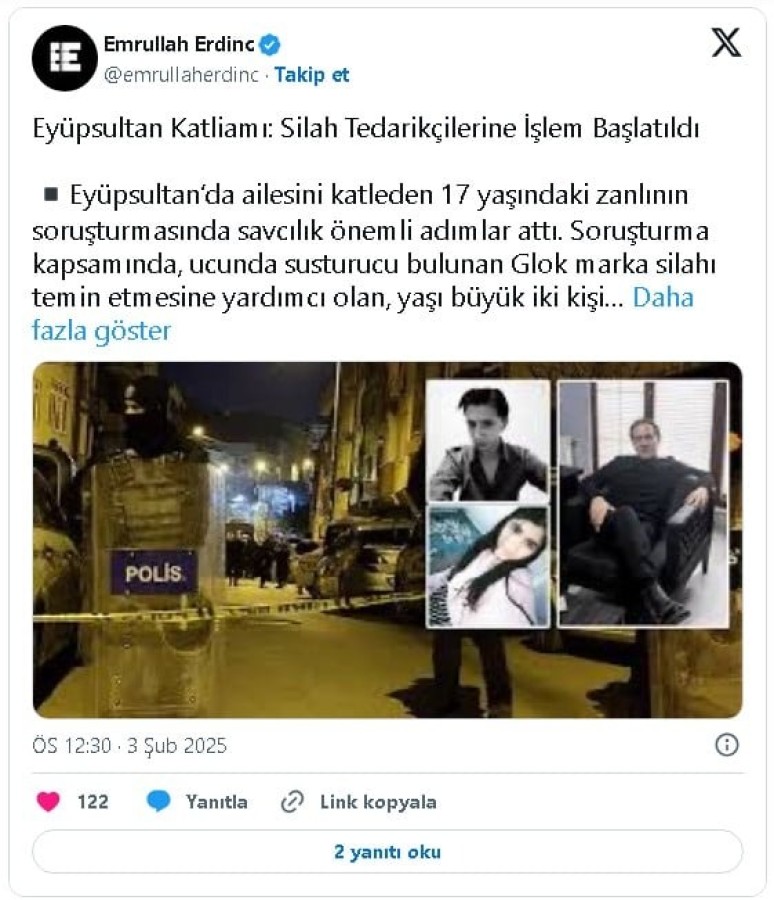The height and width of the screenshot is (900, 774).
Task: Tap the info icon beside the date
Action: tap(727, 745)
